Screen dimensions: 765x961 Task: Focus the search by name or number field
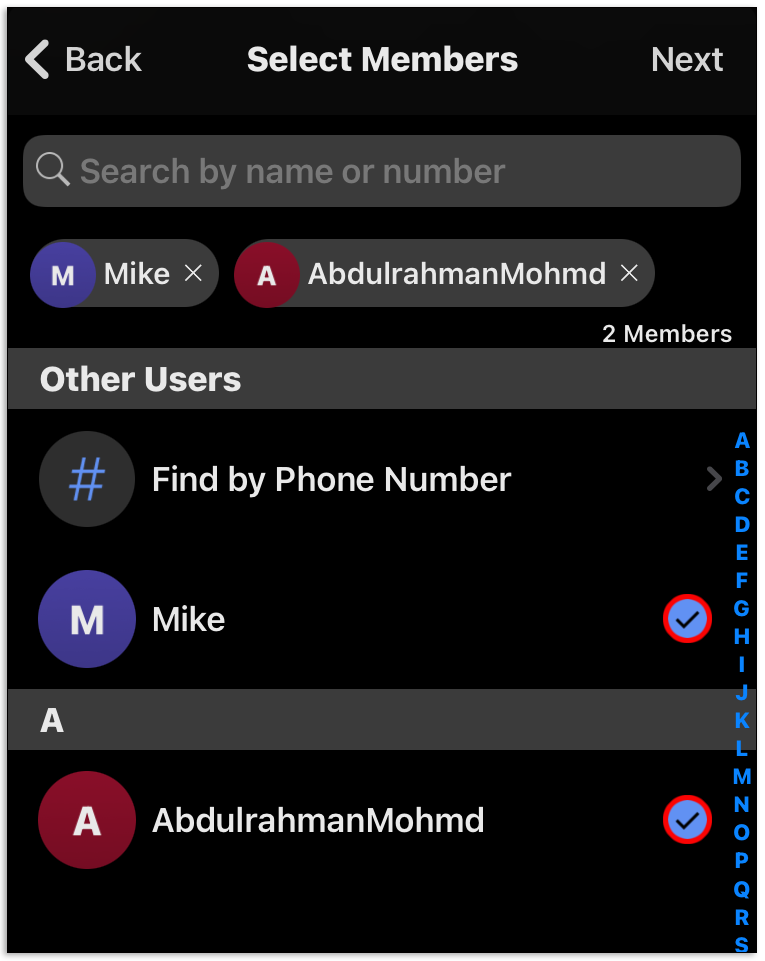(382, 171)
